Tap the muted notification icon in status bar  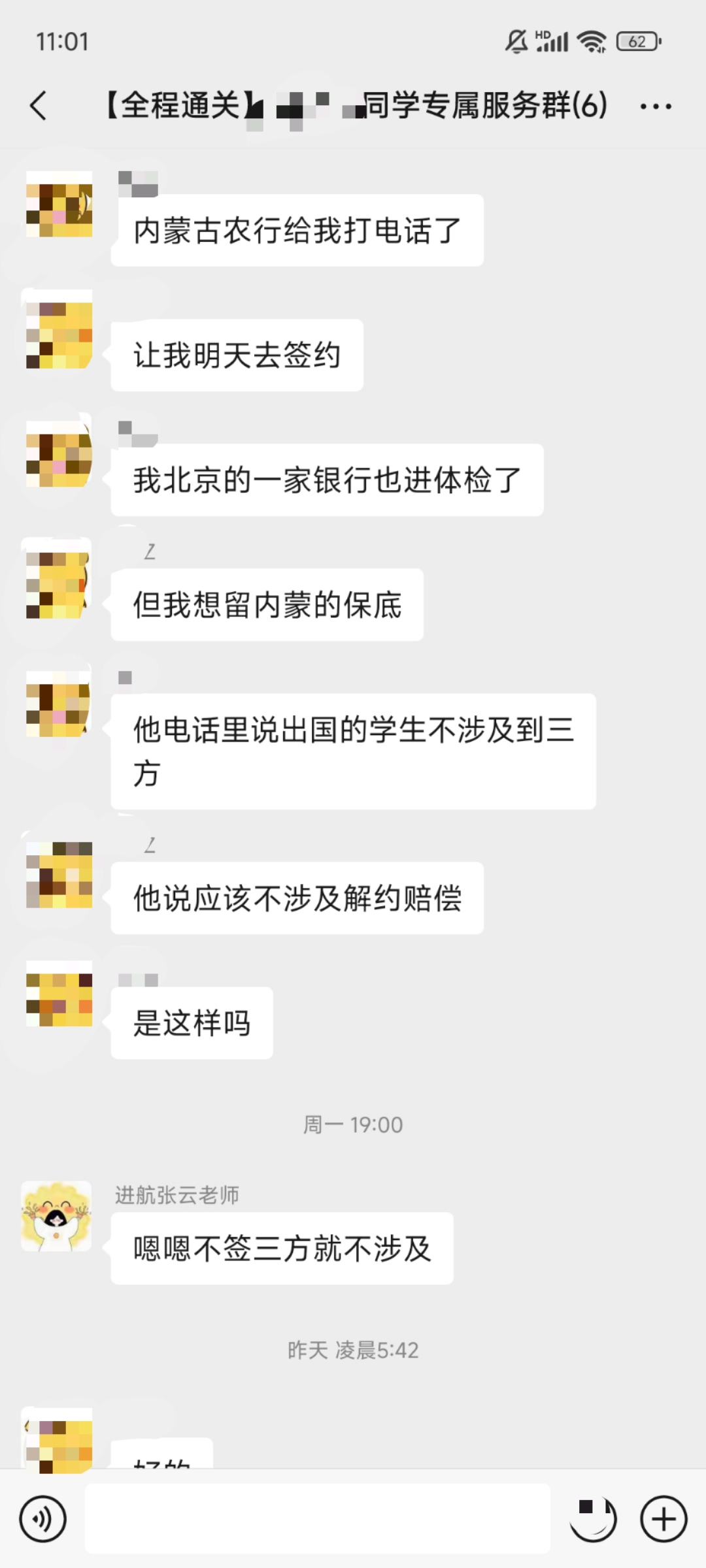point(516,41)
